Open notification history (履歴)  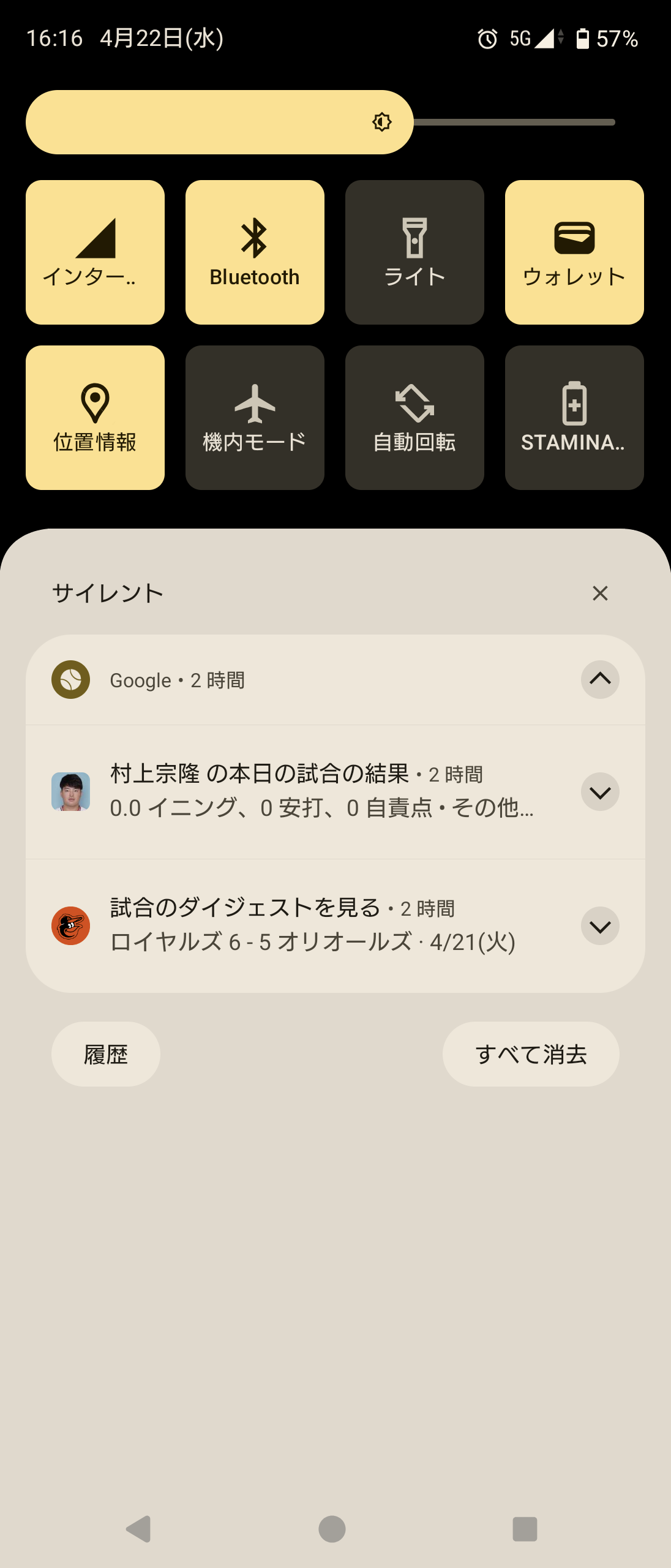106,1054
